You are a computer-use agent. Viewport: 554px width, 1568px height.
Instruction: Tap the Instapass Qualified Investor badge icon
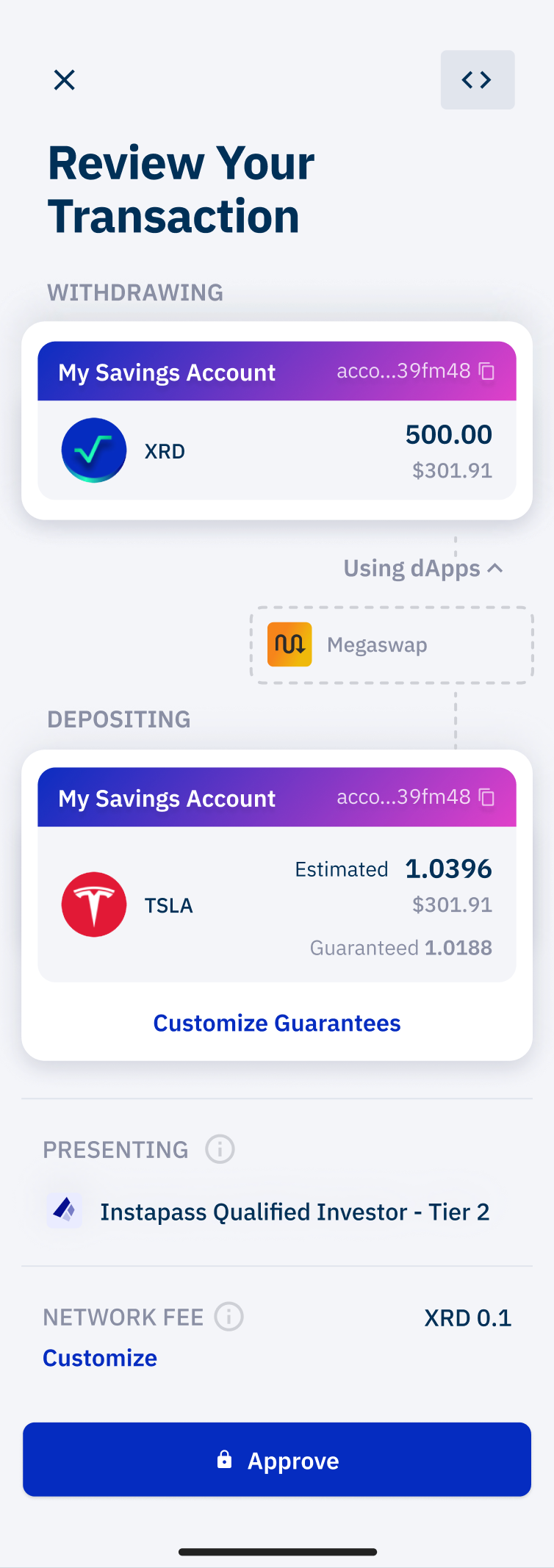click(64, 1210)
